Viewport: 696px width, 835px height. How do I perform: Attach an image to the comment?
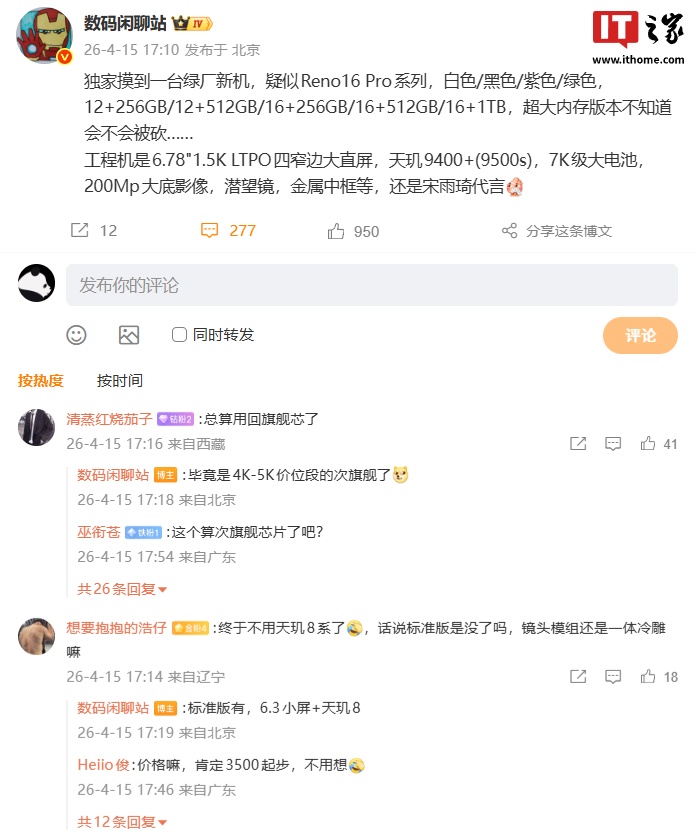pyautogui.click(x=129, y=335)
